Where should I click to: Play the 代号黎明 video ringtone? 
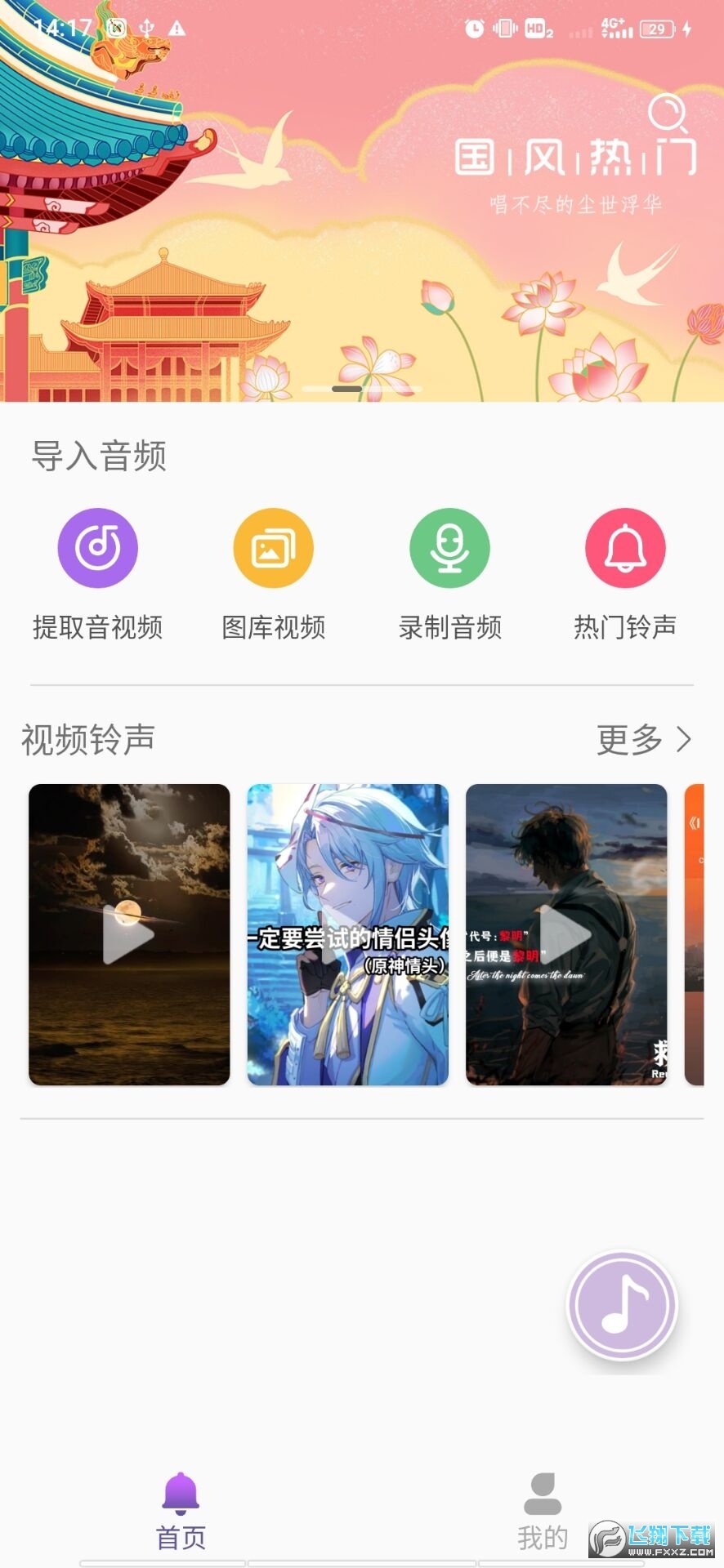(565, 935)
